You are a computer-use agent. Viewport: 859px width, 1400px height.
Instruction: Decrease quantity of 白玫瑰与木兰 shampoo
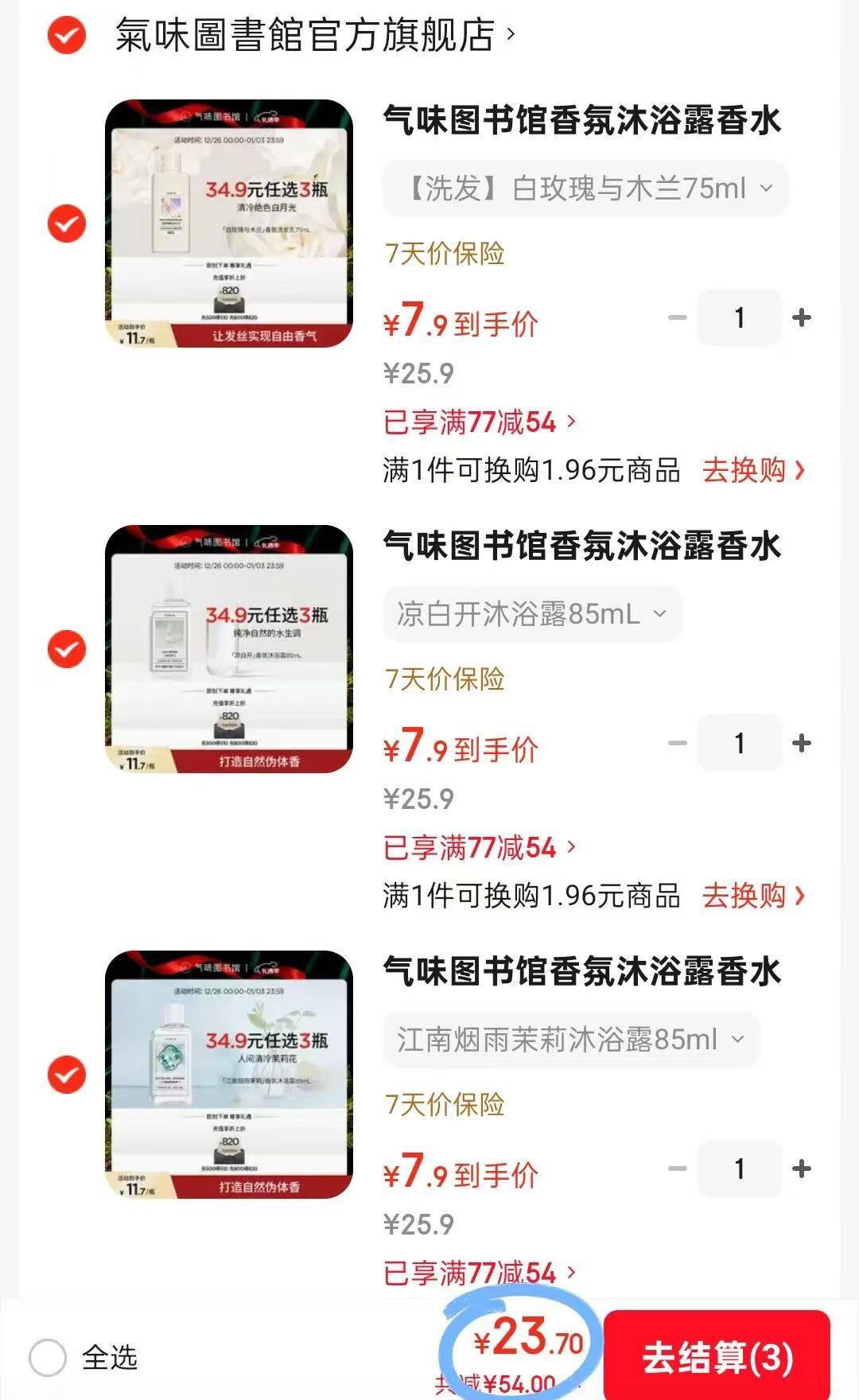677,317
